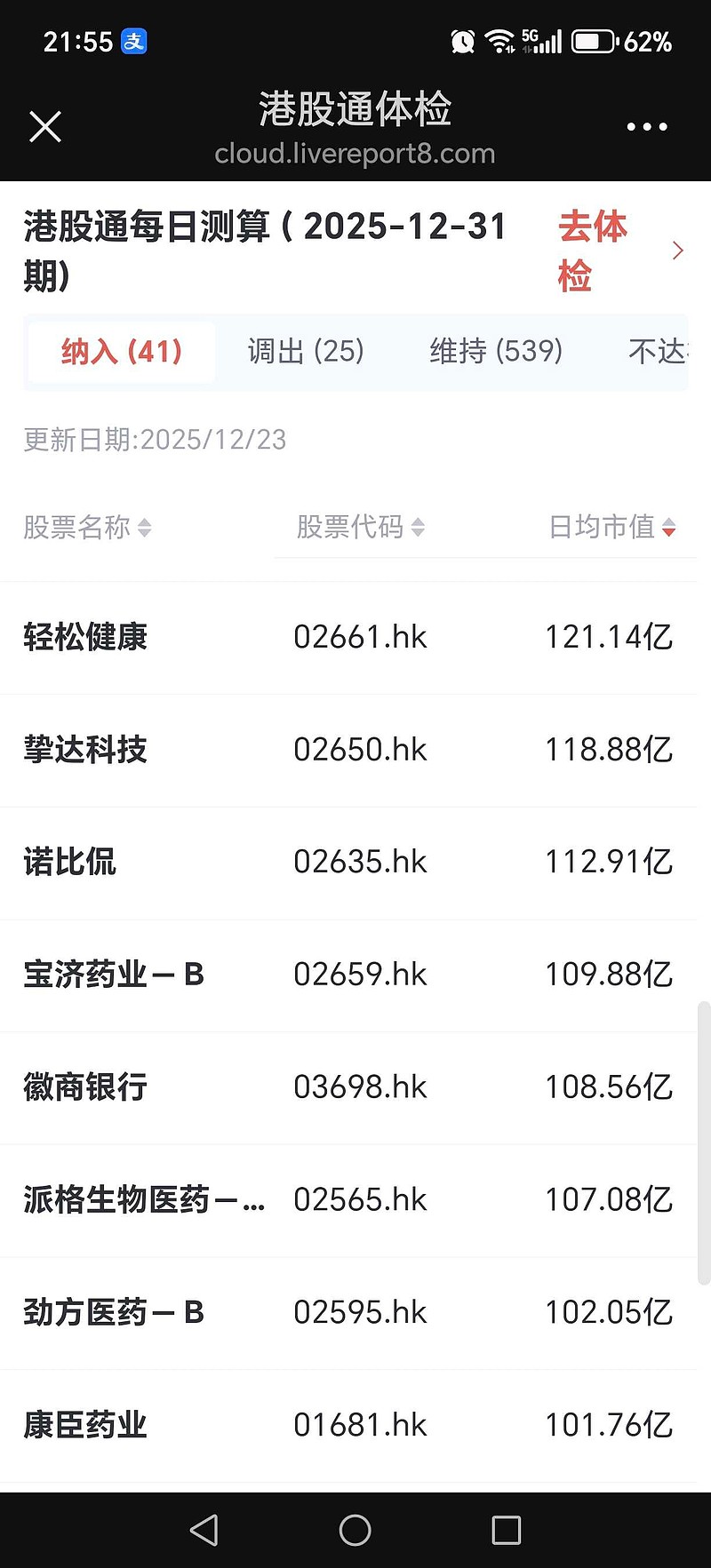The image size is (711, 1568).
Task: Toggle sort order on 日均市值 column
Action: click(x=669, y=527)
